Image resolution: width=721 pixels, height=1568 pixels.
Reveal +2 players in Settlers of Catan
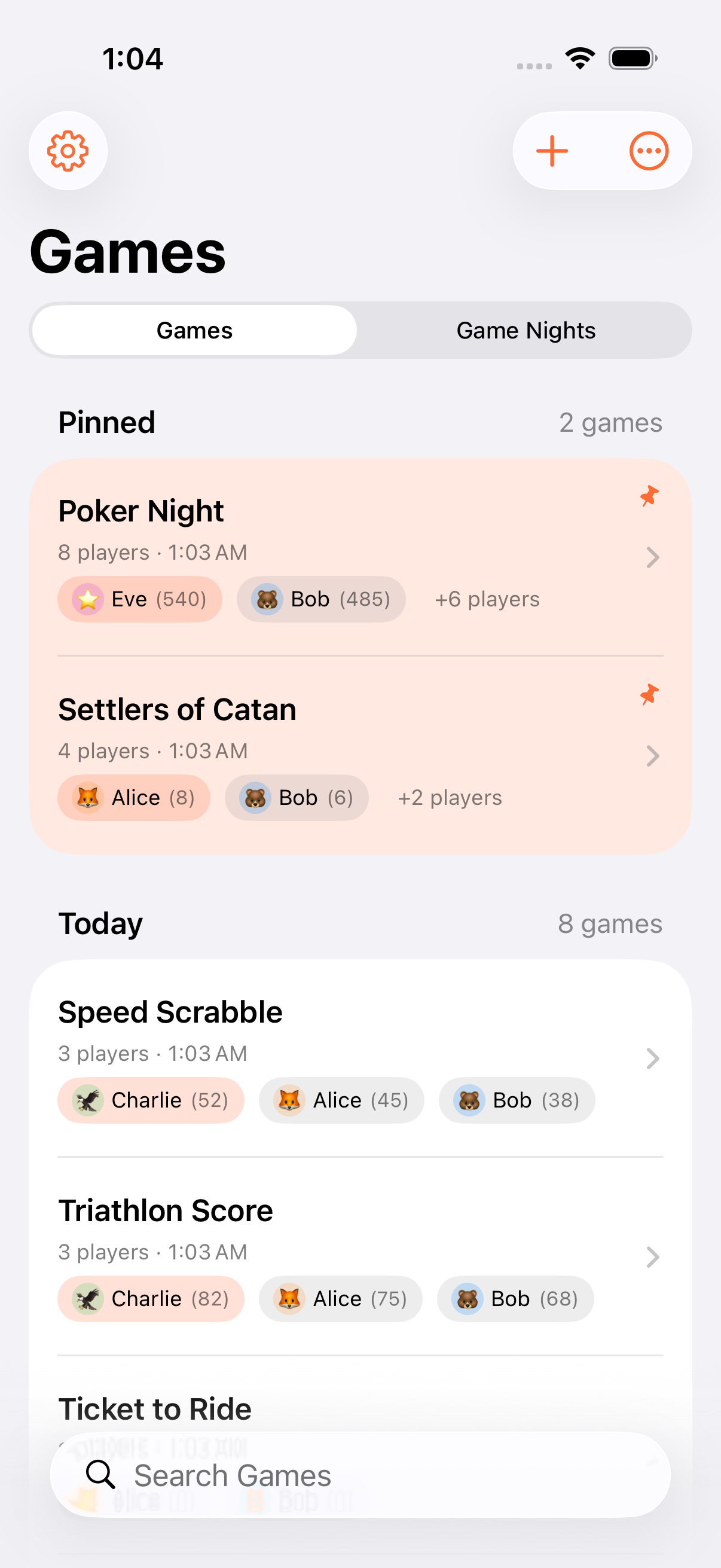coord(450,797)
